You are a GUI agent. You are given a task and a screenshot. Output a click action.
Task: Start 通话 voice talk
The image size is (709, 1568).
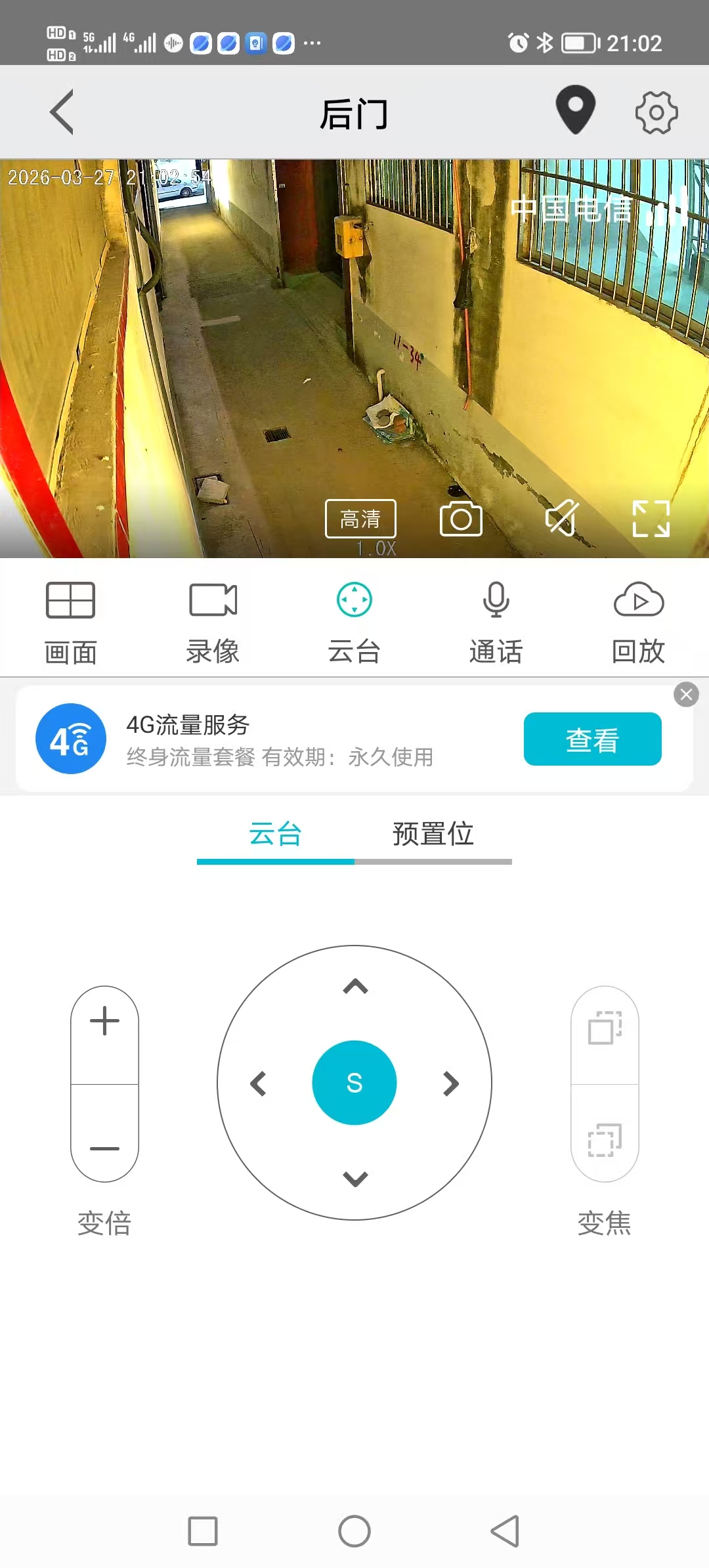496,621
